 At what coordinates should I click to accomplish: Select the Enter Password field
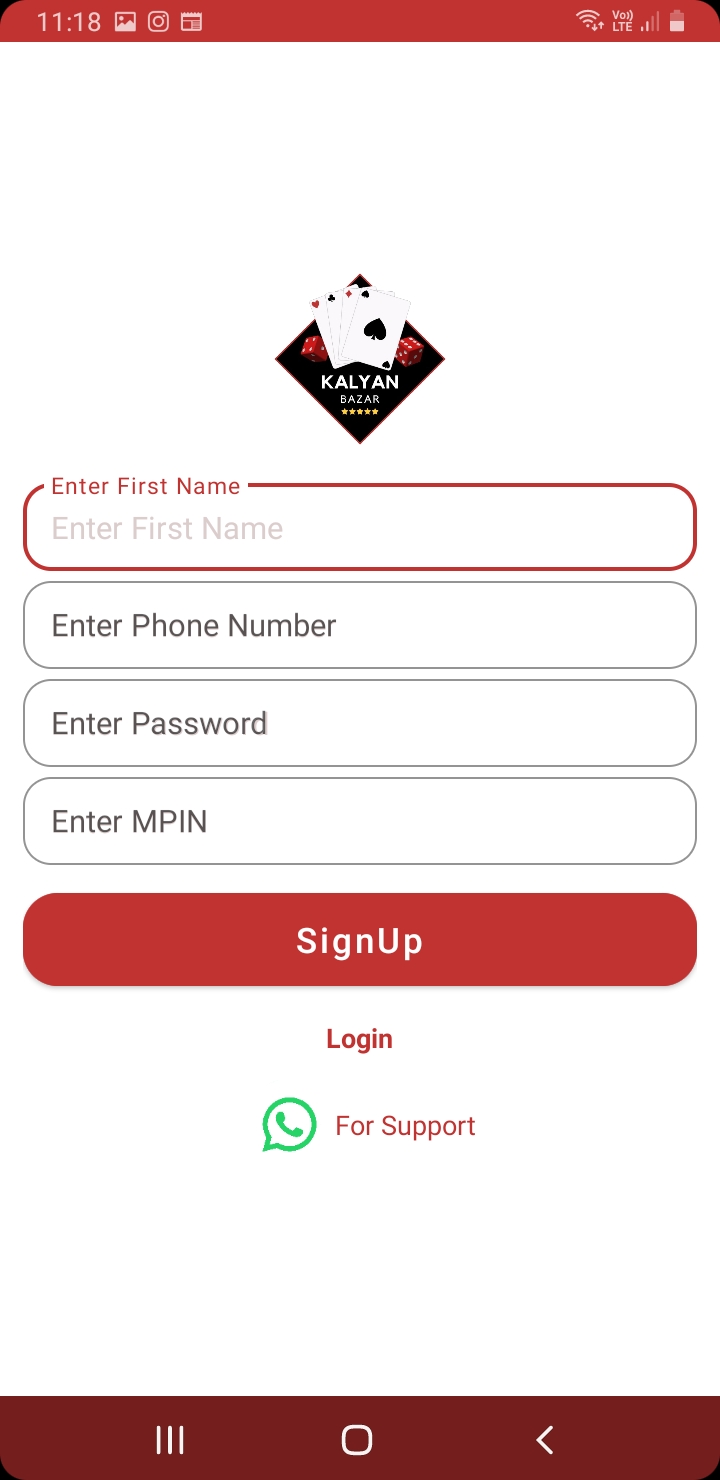pos(360,723)
